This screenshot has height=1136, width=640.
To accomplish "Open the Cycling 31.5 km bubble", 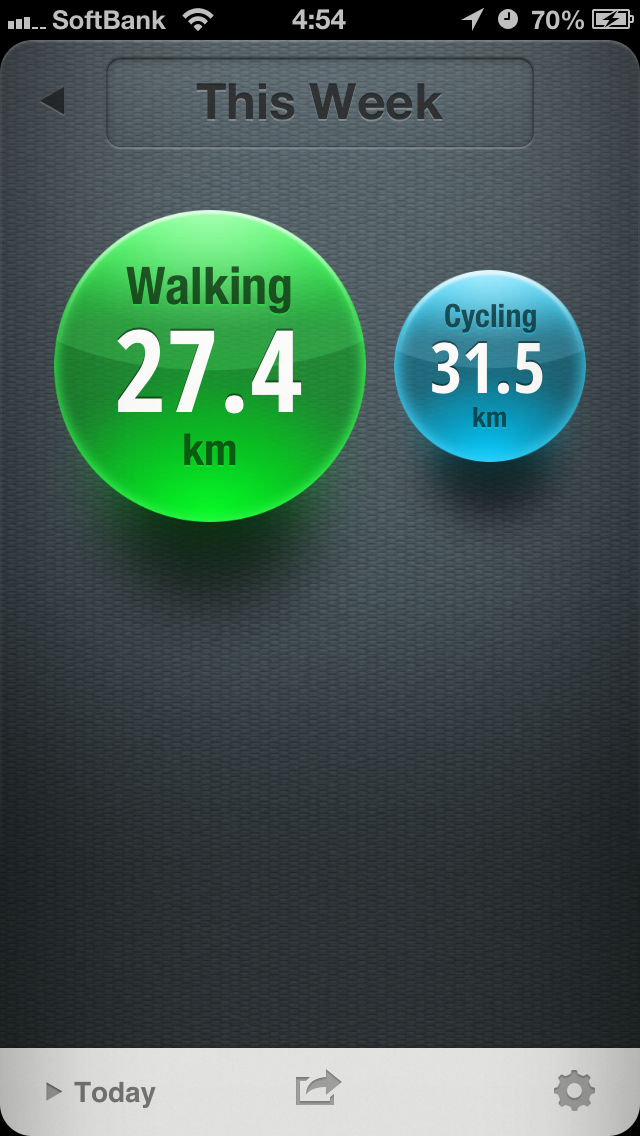I will 489,366.
